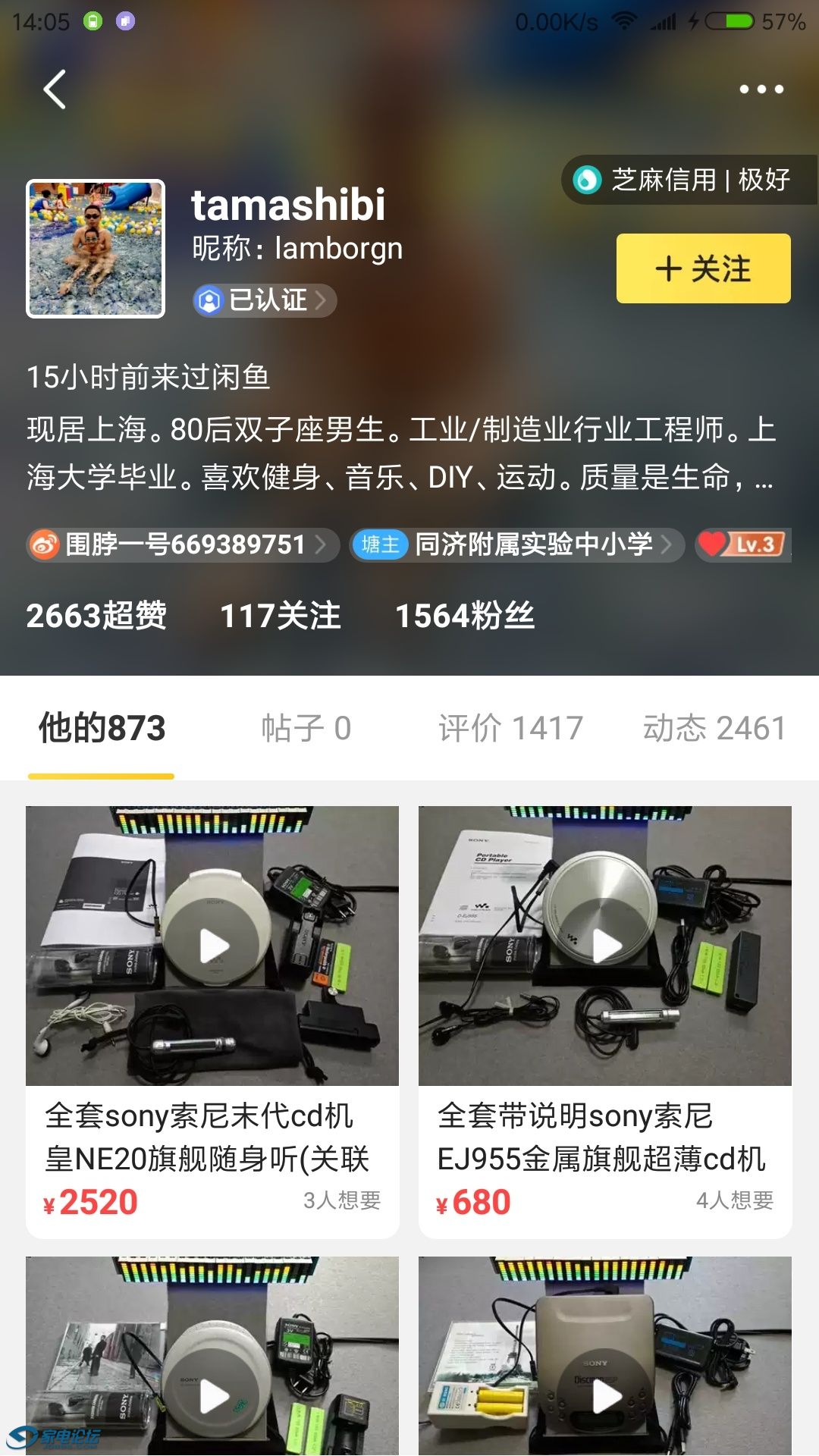The width and height of the screenshot is (819, 1456).
Task: View the 已认证 verification details
Action: pos(264,300)
